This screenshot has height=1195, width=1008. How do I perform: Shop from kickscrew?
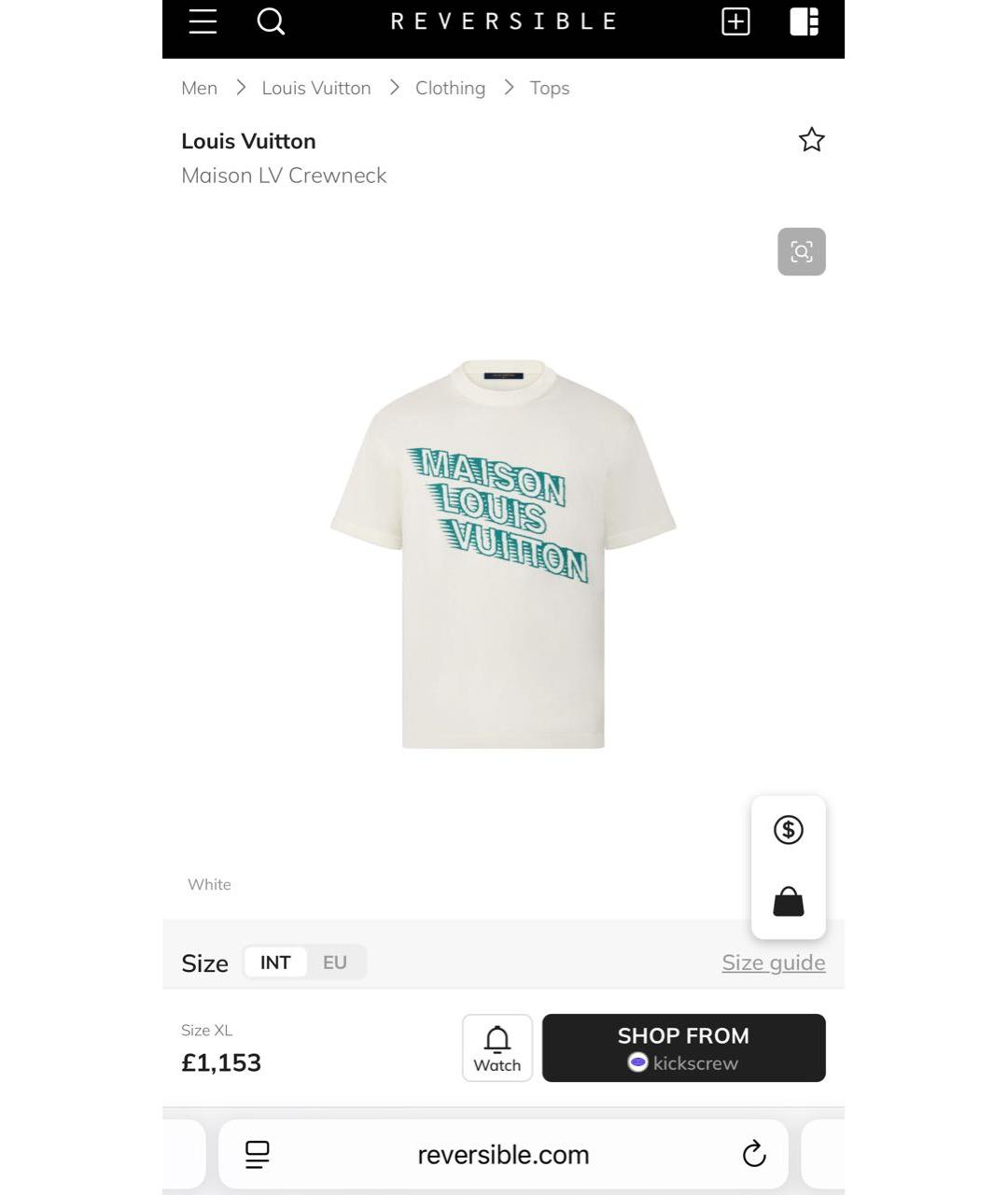[683, 1048]
